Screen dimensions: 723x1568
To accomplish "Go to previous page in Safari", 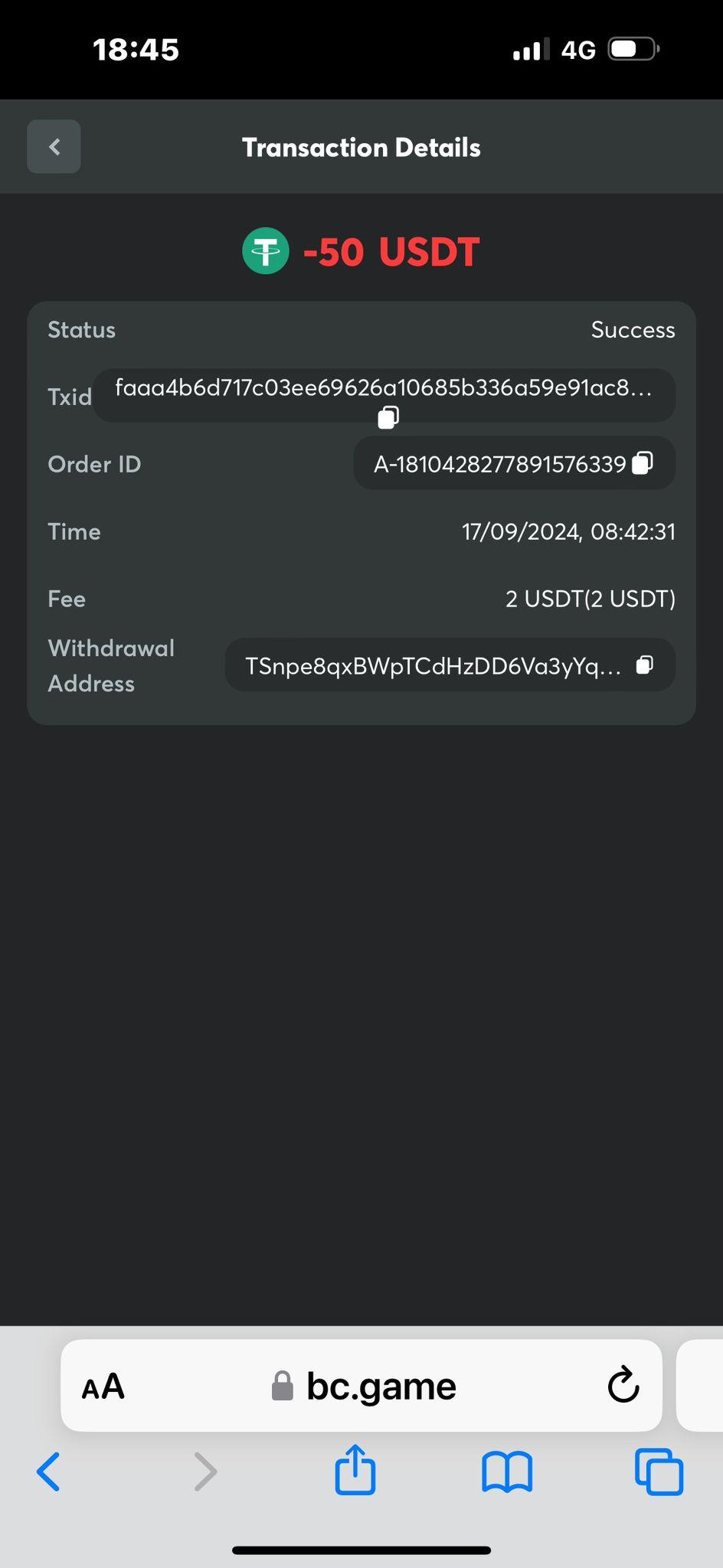I will [x=48, y=1471].
